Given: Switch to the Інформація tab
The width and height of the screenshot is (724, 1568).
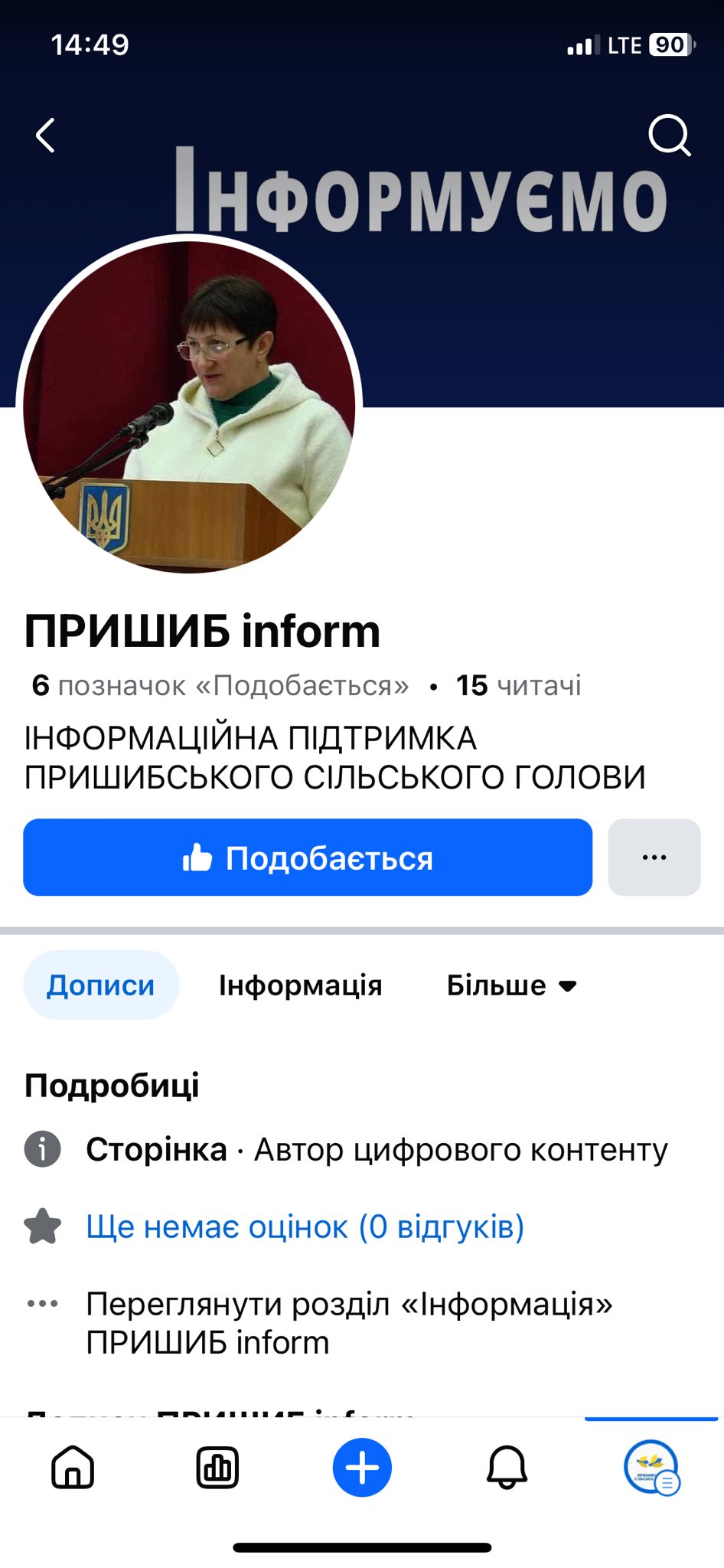Looking at the screenshot, I should click(x=300, y=985).
